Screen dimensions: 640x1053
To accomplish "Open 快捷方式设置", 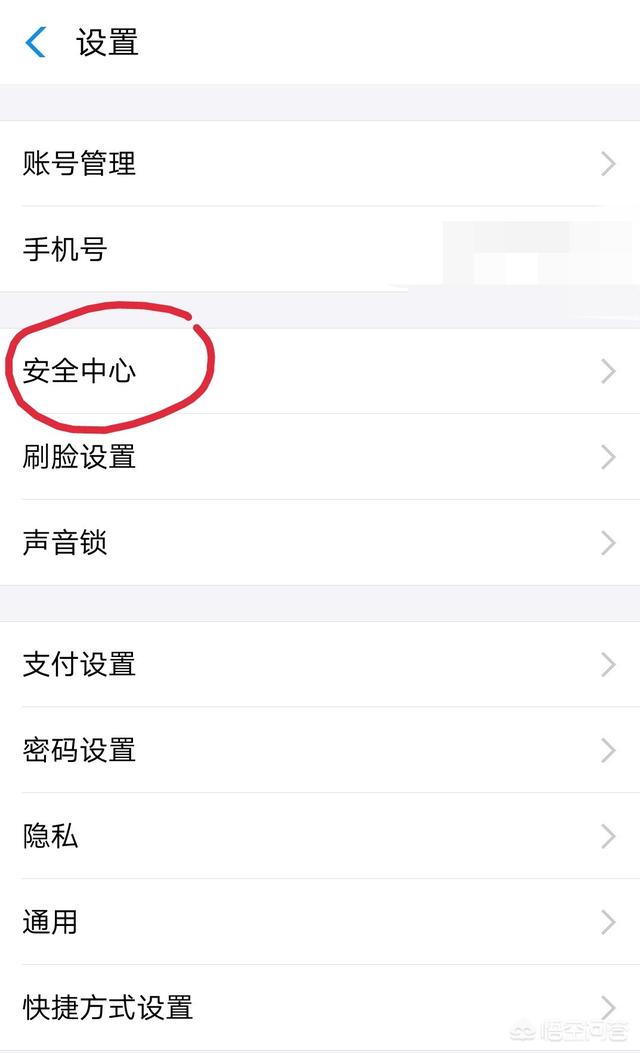I will pos(320,1008).
